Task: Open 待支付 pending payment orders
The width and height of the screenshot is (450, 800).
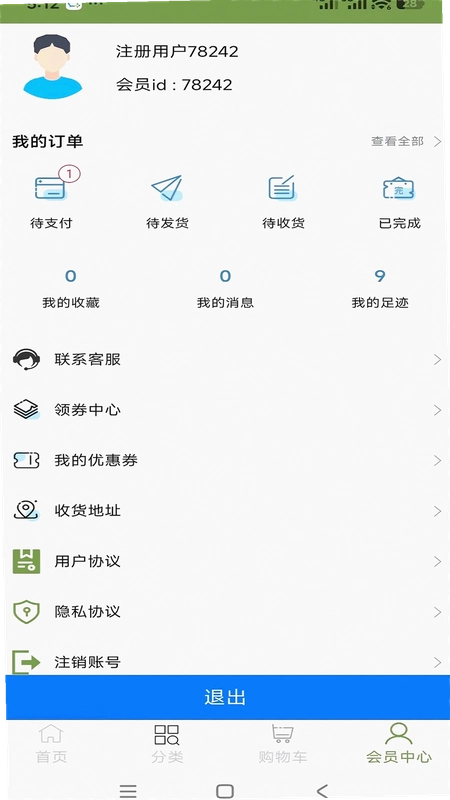Action: coord(52,198)
